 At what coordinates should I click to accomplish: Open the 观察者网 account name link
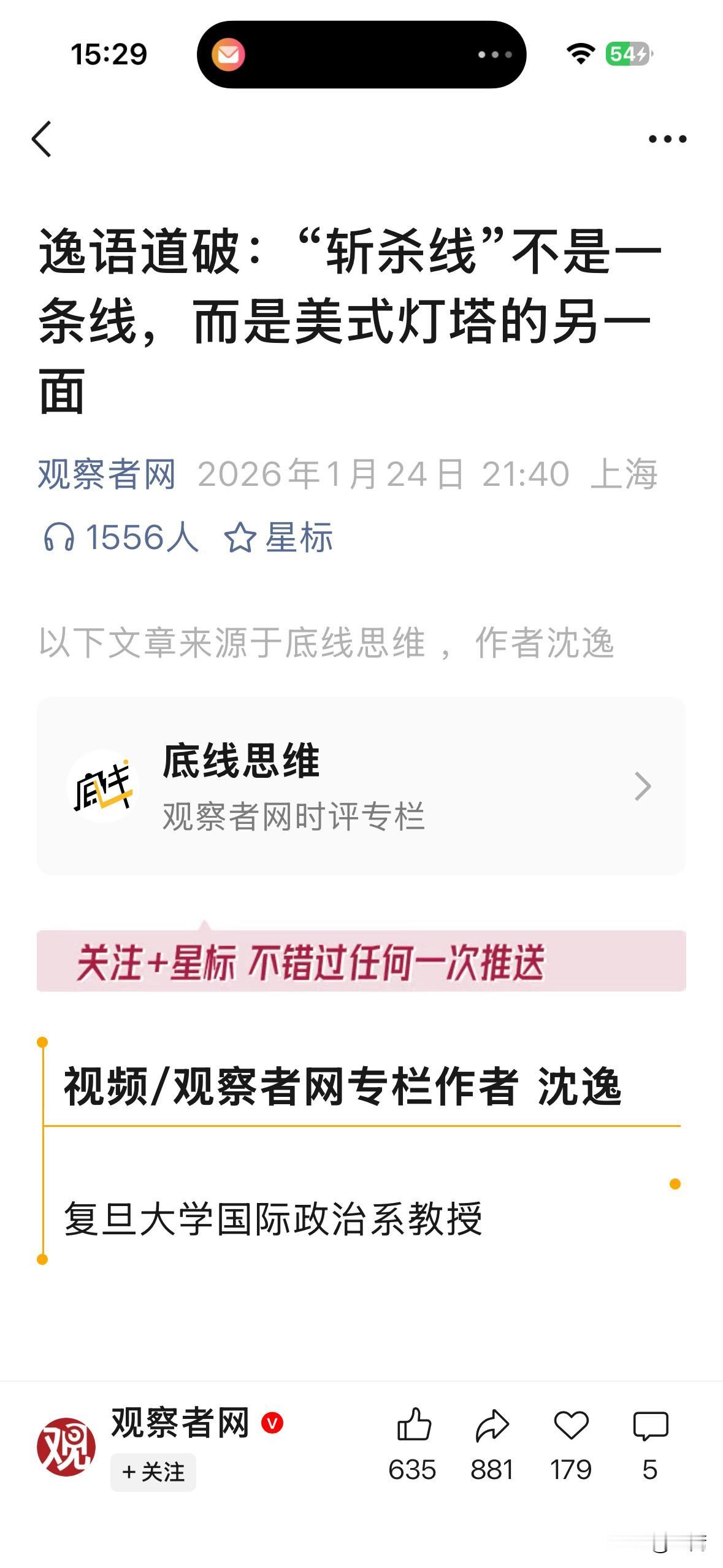tap(107, 475)
